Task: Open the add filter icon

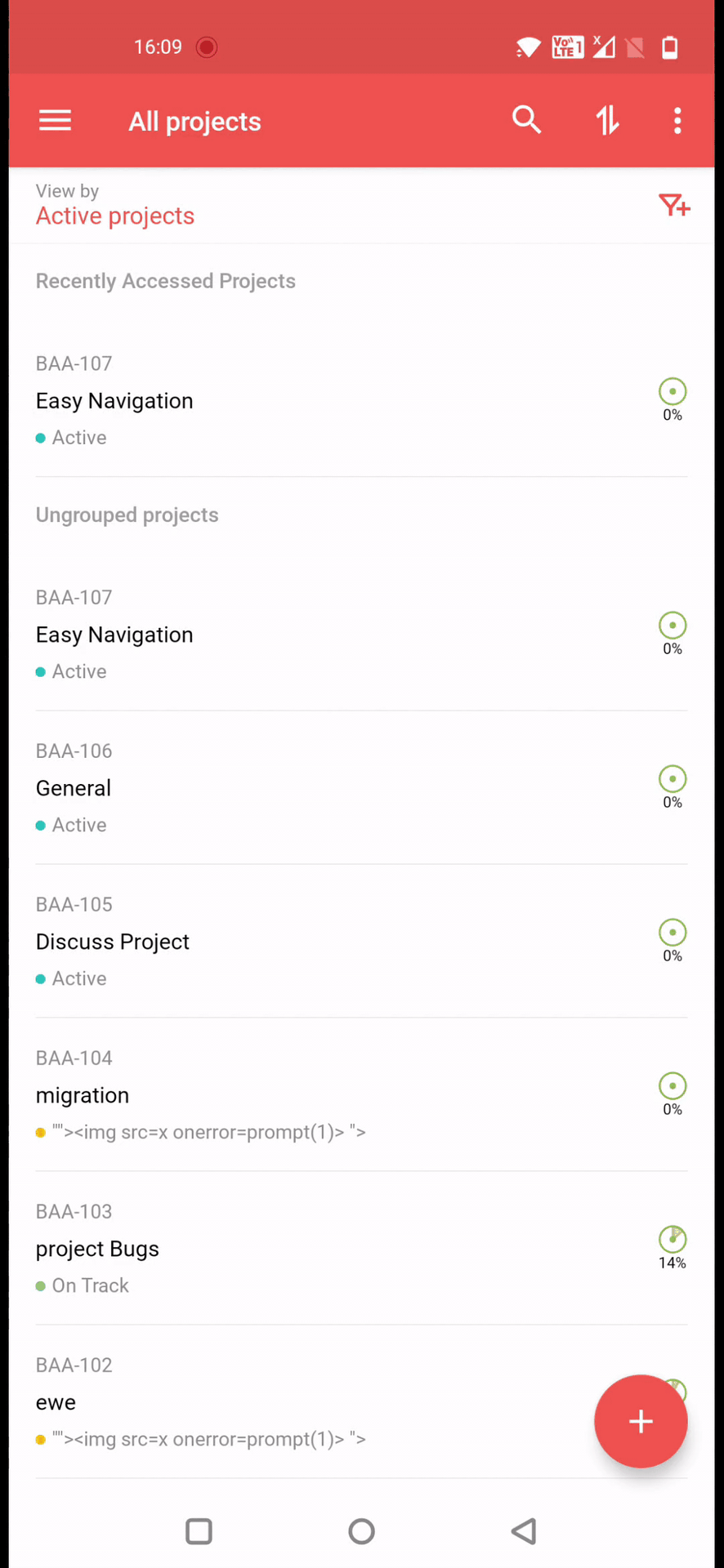Action: coord(674,205)
